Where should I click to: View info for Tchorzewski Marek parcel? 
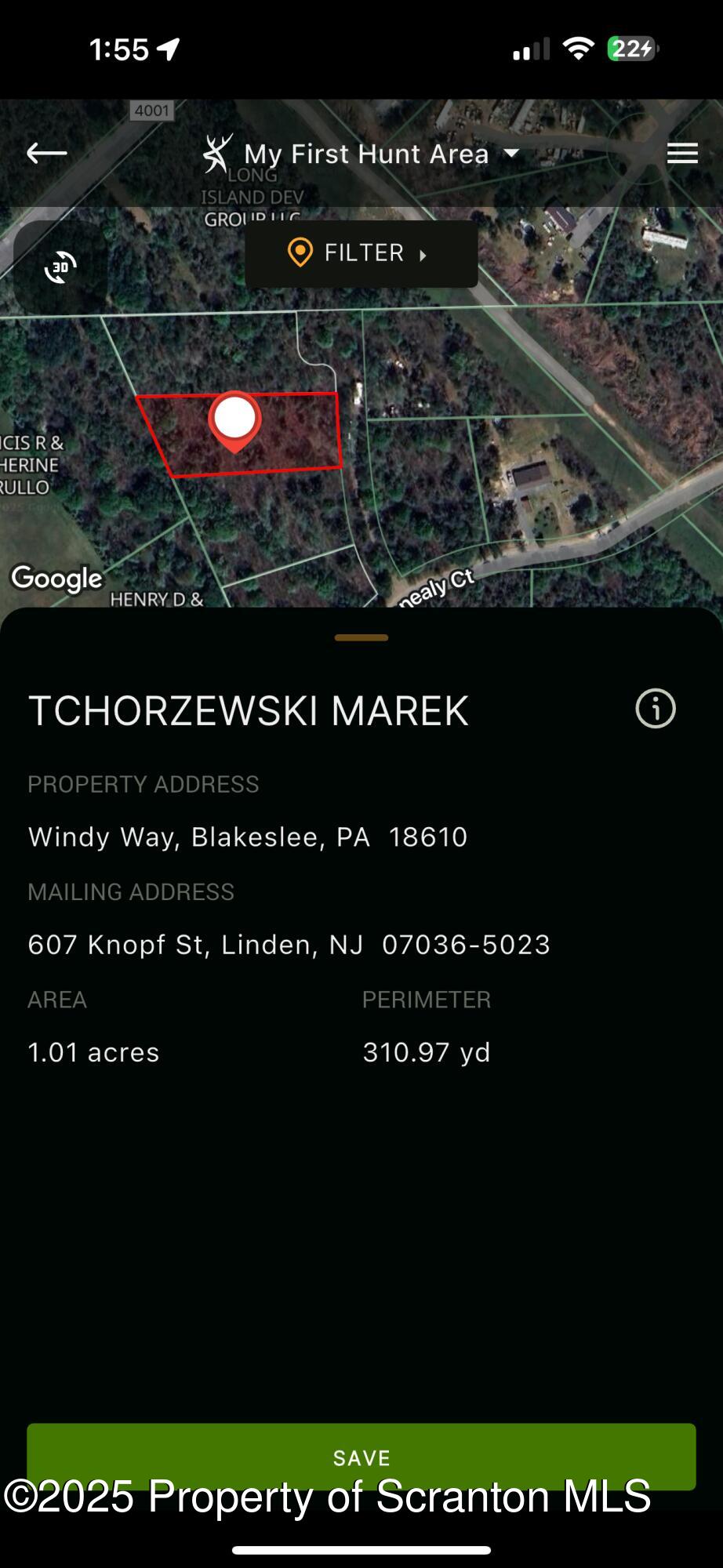point(655,709)
